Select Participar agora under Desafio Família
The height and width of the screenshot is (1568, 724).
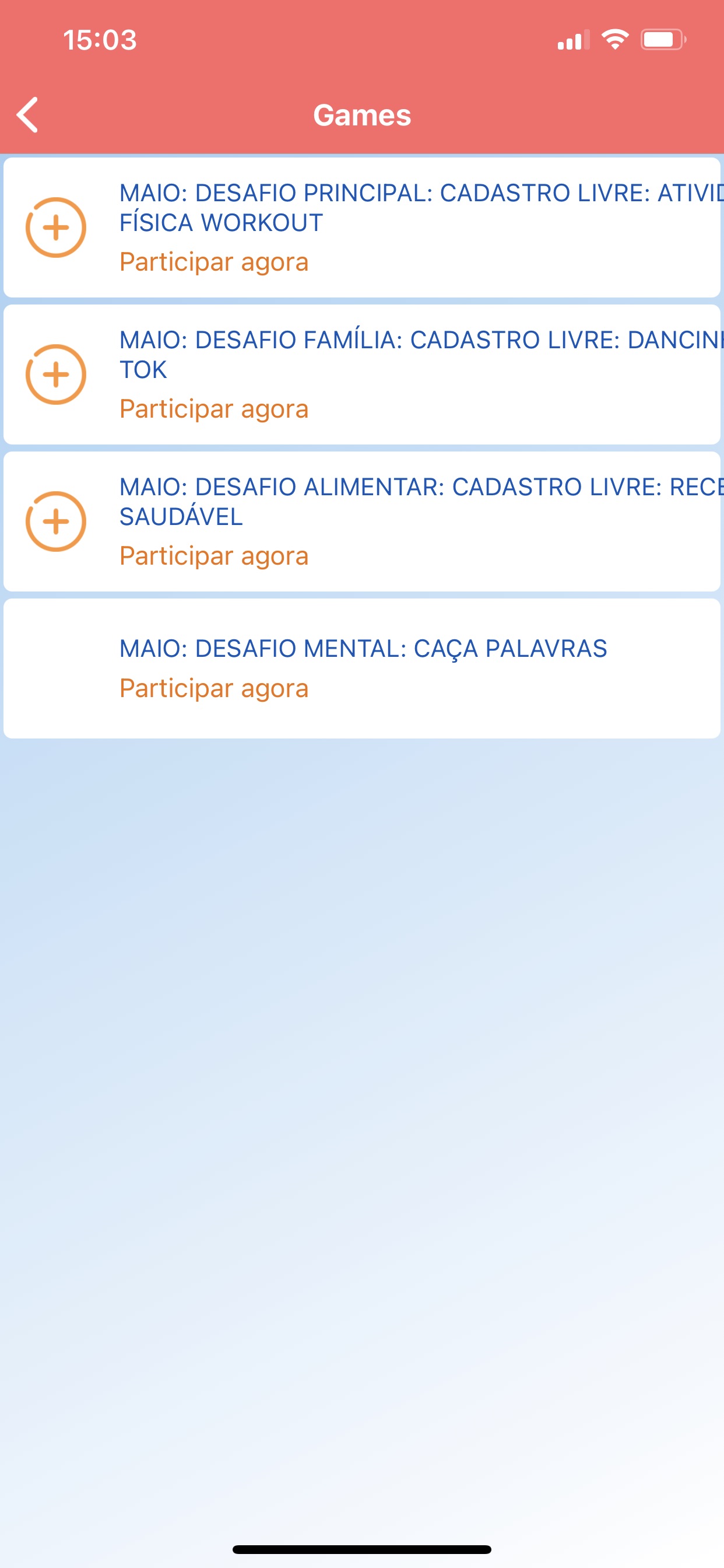[x=214, y=408]
